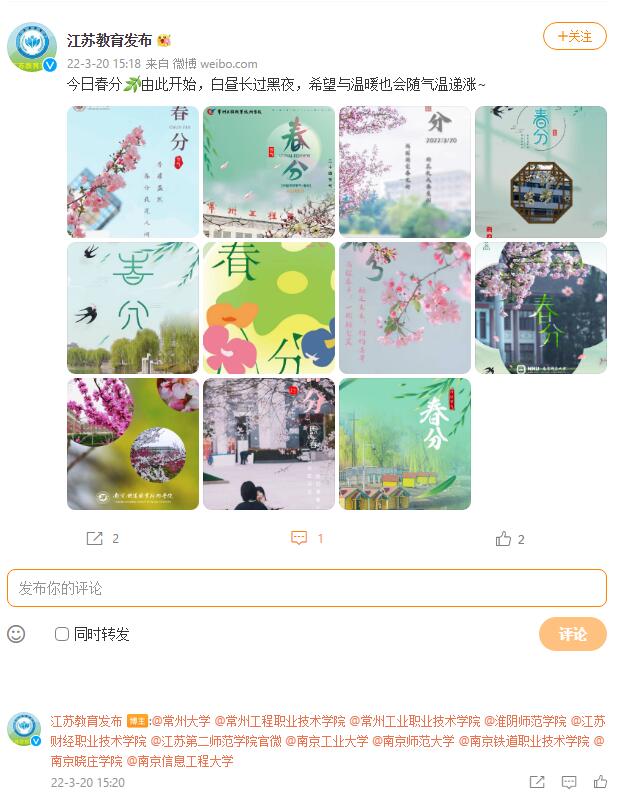Open the swallows and willow 春分 image
This screenshot has height=799, width=621.
tap(133, 308)
